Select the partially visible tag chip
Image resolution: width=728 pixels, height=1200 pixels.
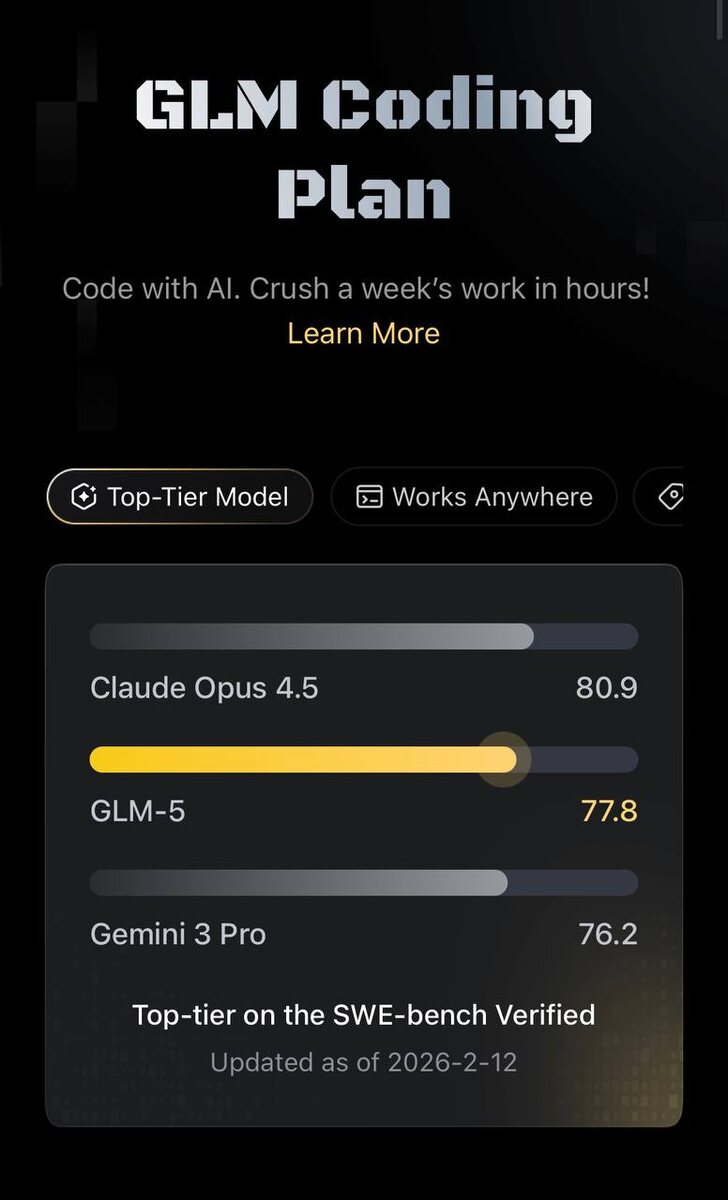(659, 496)
